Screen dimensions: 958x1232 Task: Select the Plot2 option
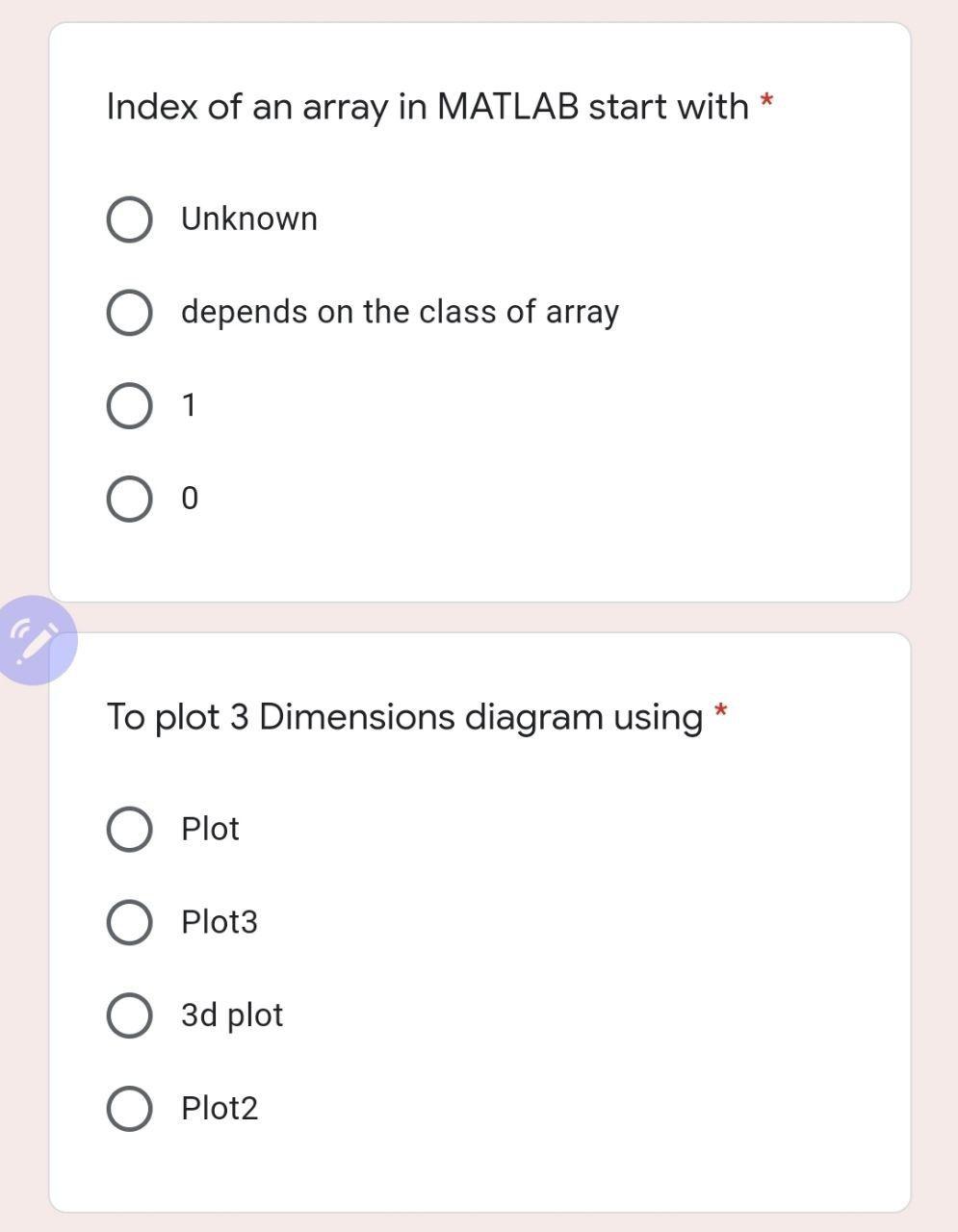129,1109
